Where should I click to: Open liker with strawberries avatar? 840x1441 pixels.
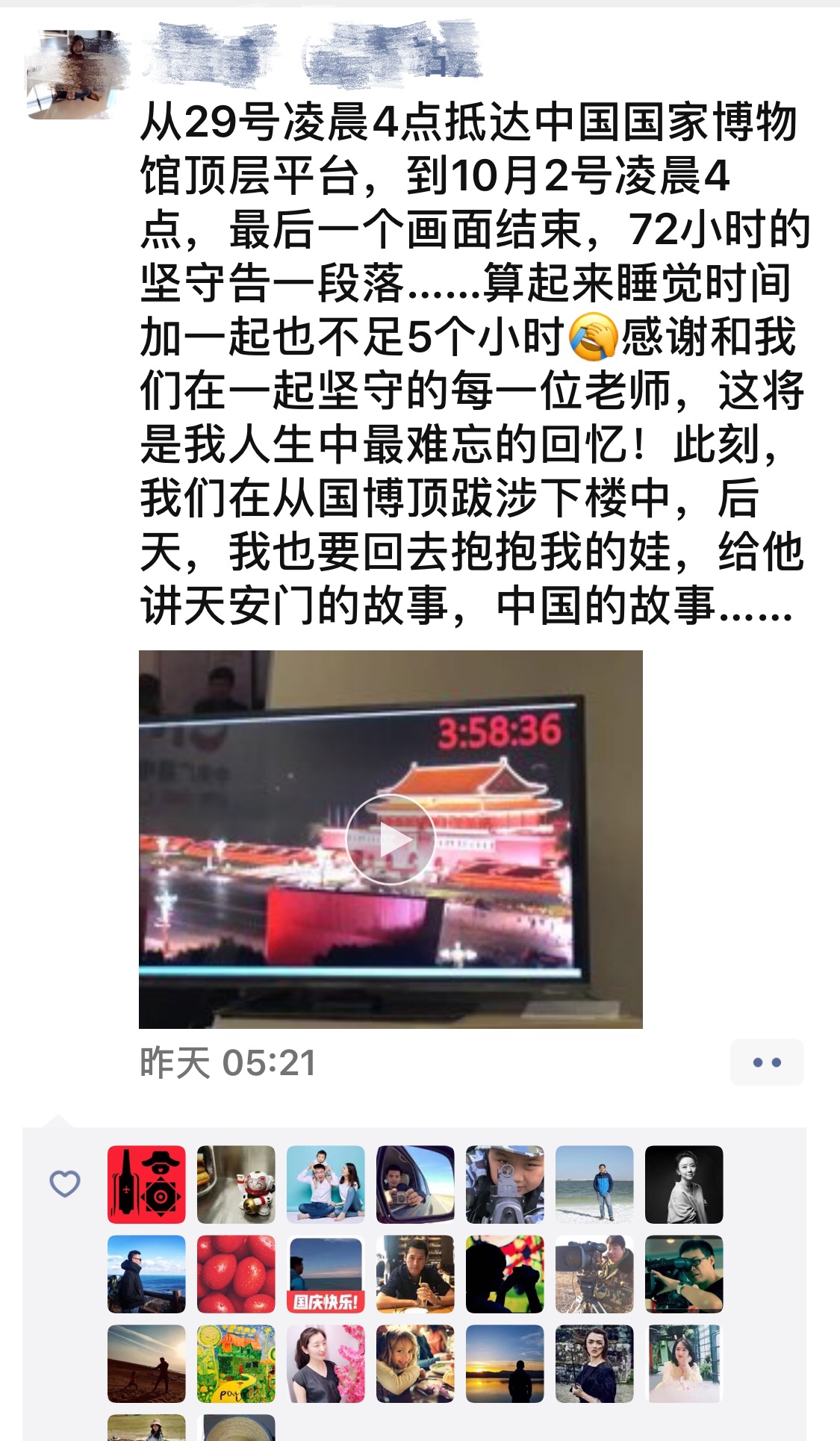236,1274
